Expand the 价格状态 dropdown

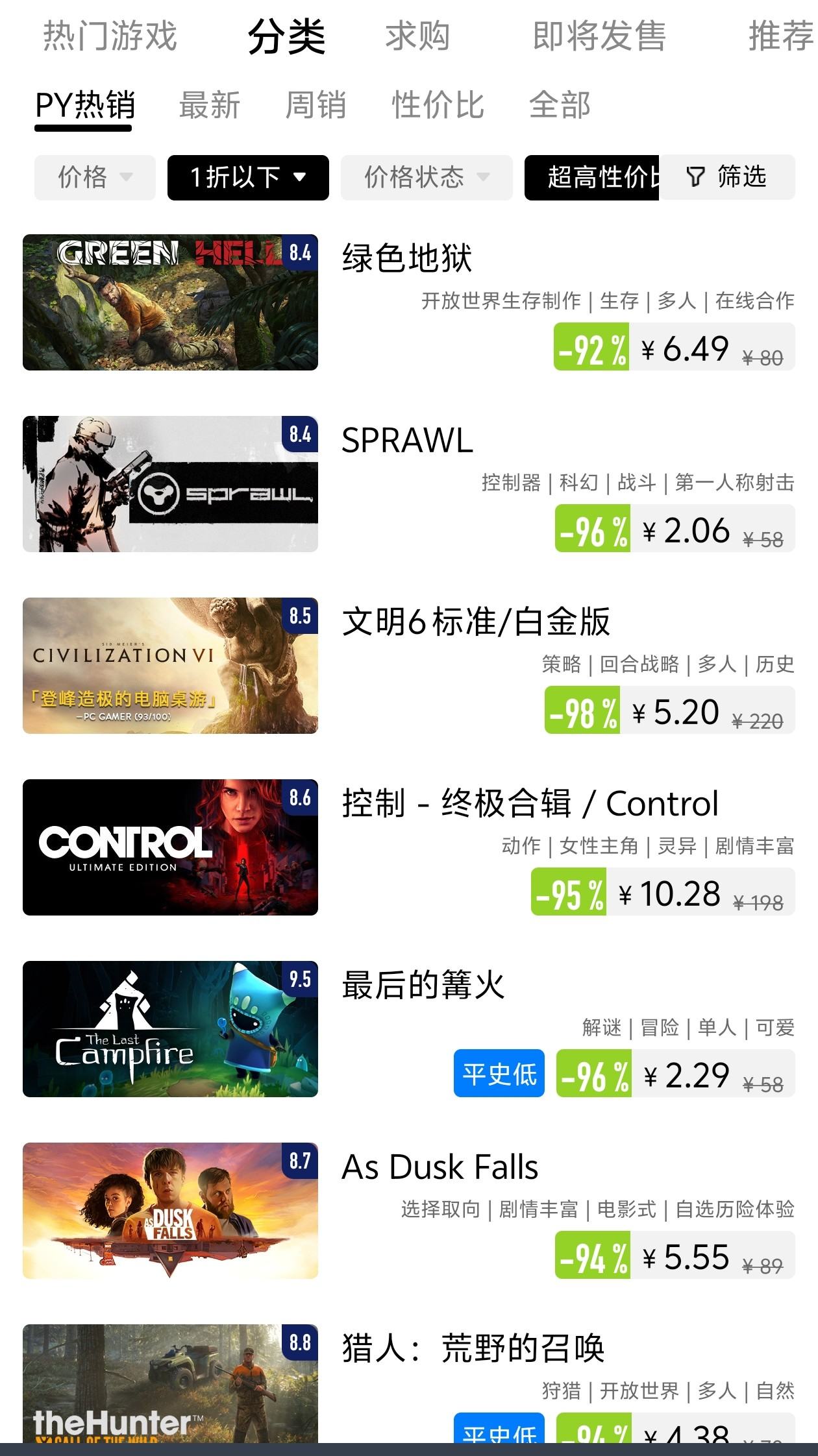coord(427,177)
